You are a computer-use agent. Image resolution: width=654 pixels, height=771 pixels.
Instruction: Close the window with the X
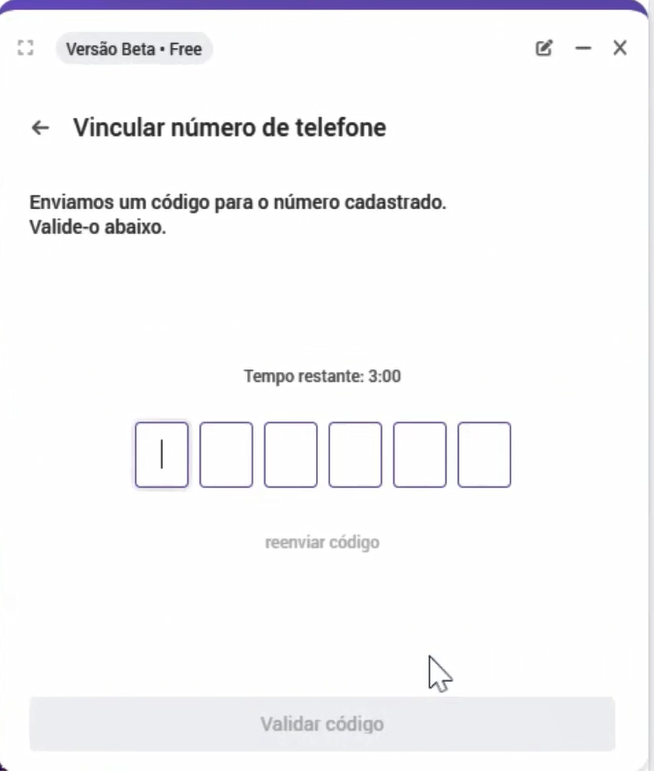click(x=620, y=48)
